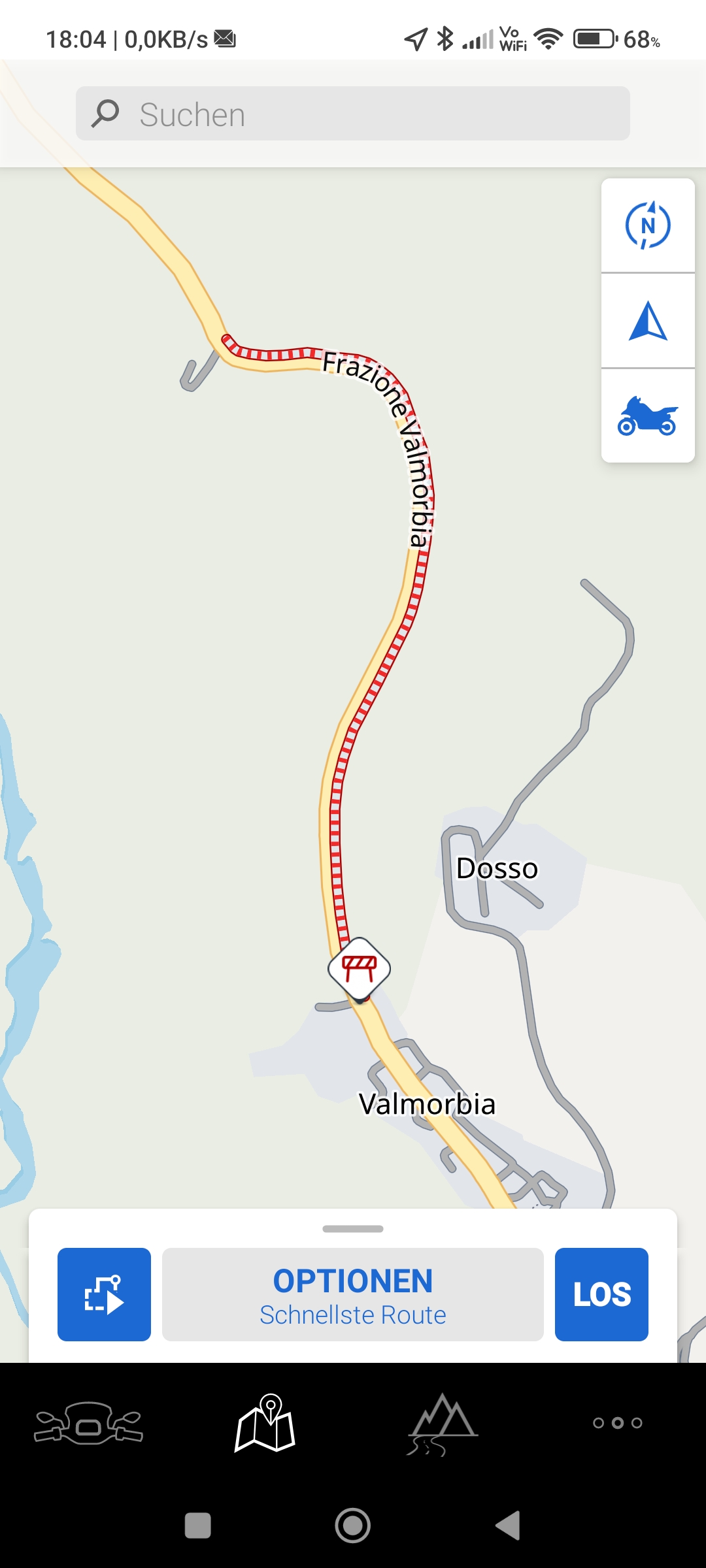
Task: Tap the road closure marker on map
Action: (359, 968)
